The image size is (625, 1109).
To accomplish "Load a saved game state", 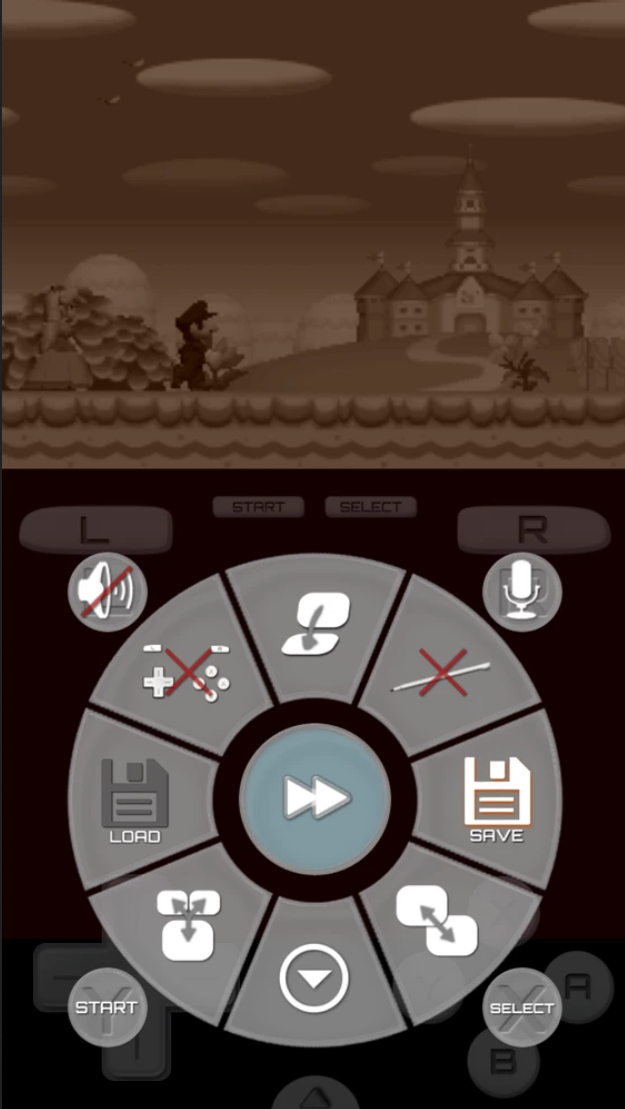I will click(x=135, y=799).
